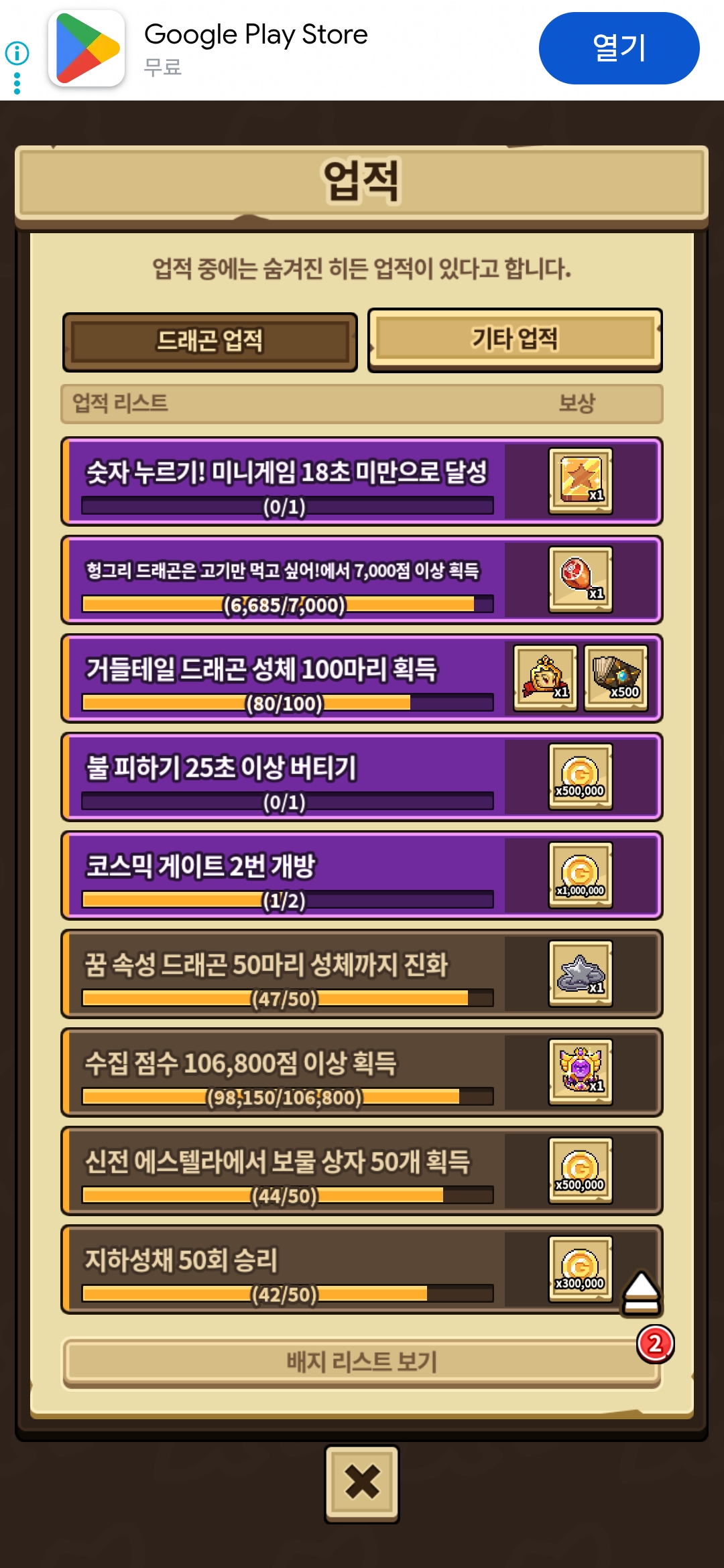Open the 숫자 누르기 미니게임 achievement row

[287, 481]
